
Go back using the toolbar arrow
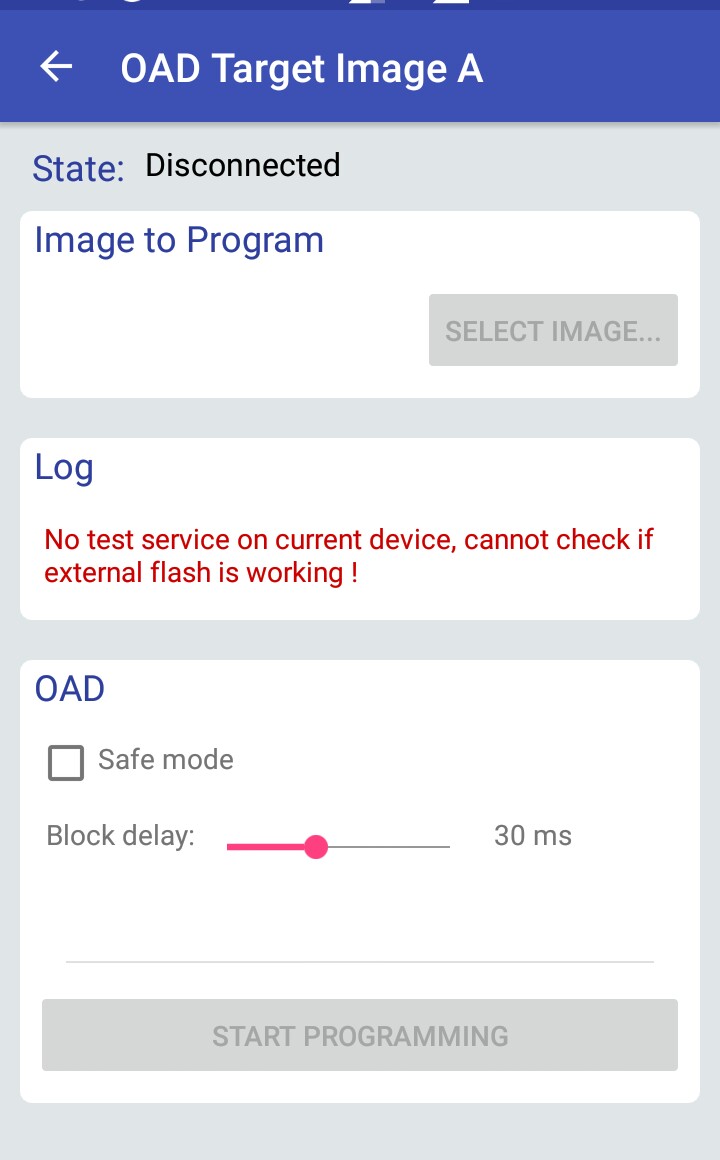(x=56, y=67)
